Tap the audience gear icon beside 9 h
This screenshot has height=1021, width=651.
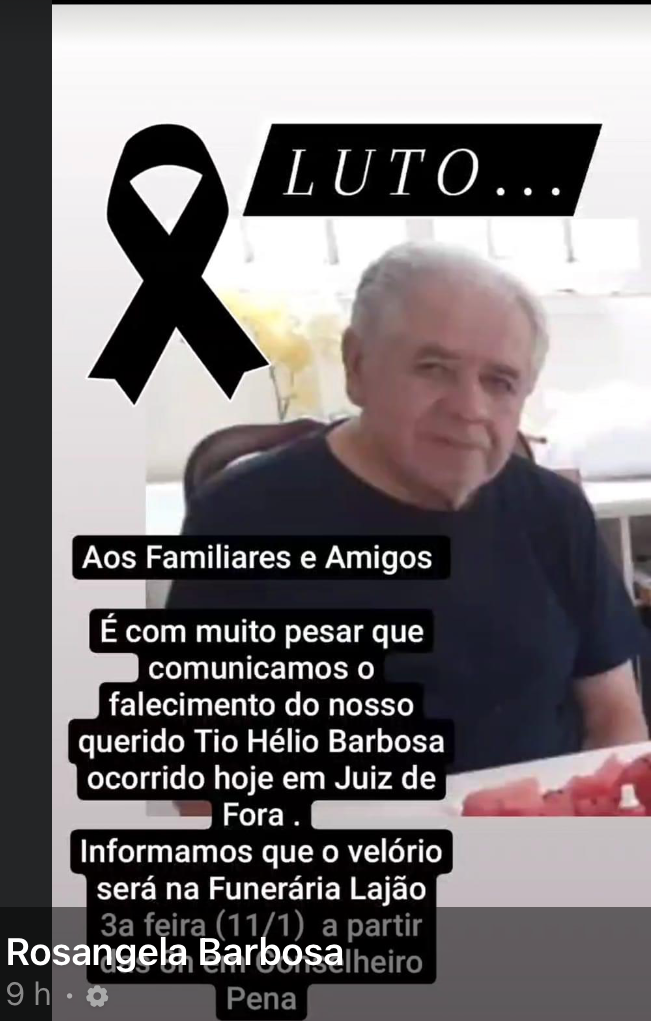coord(97,996)
